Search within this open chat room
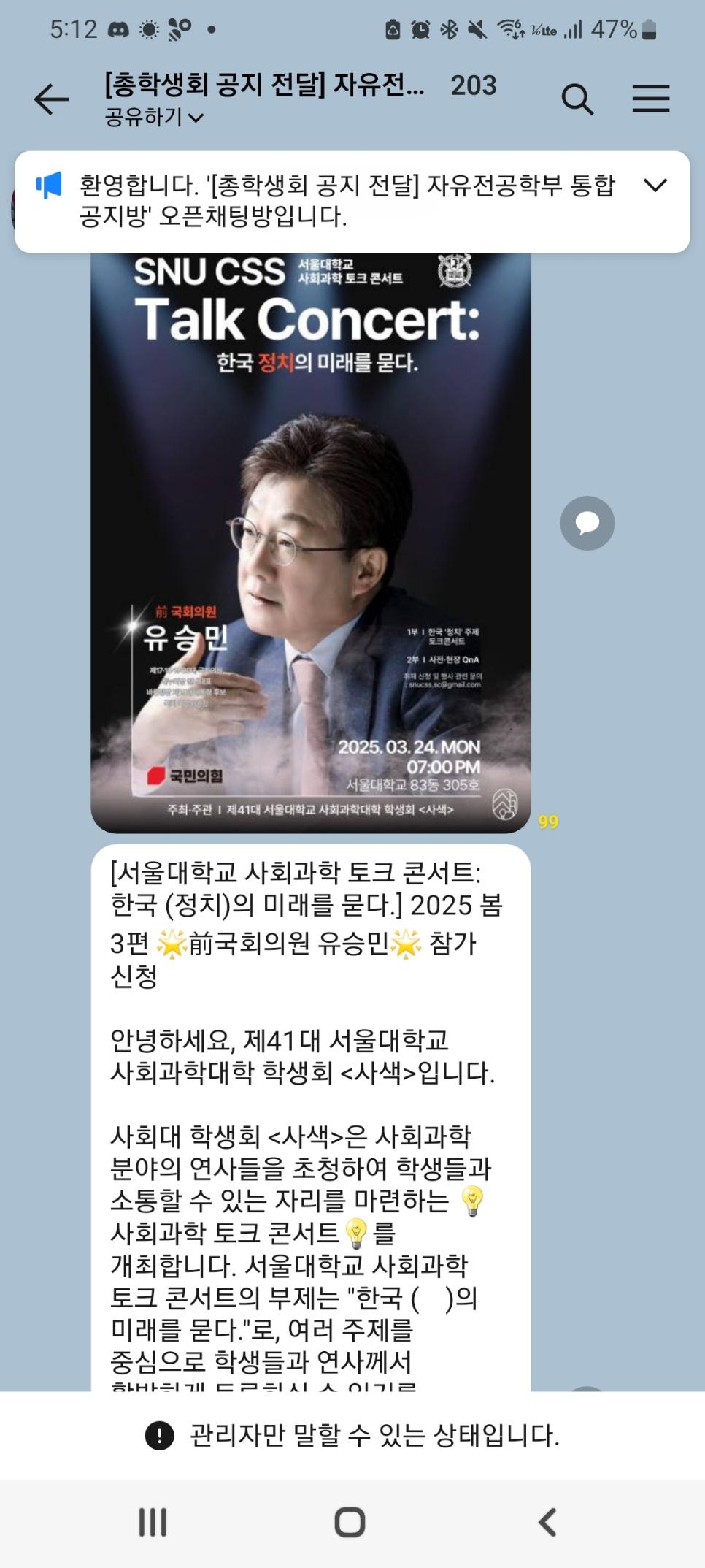Image resolution: width=705 pixels, height=1568 pixels. pyautogui.click(x=577, y=99)
